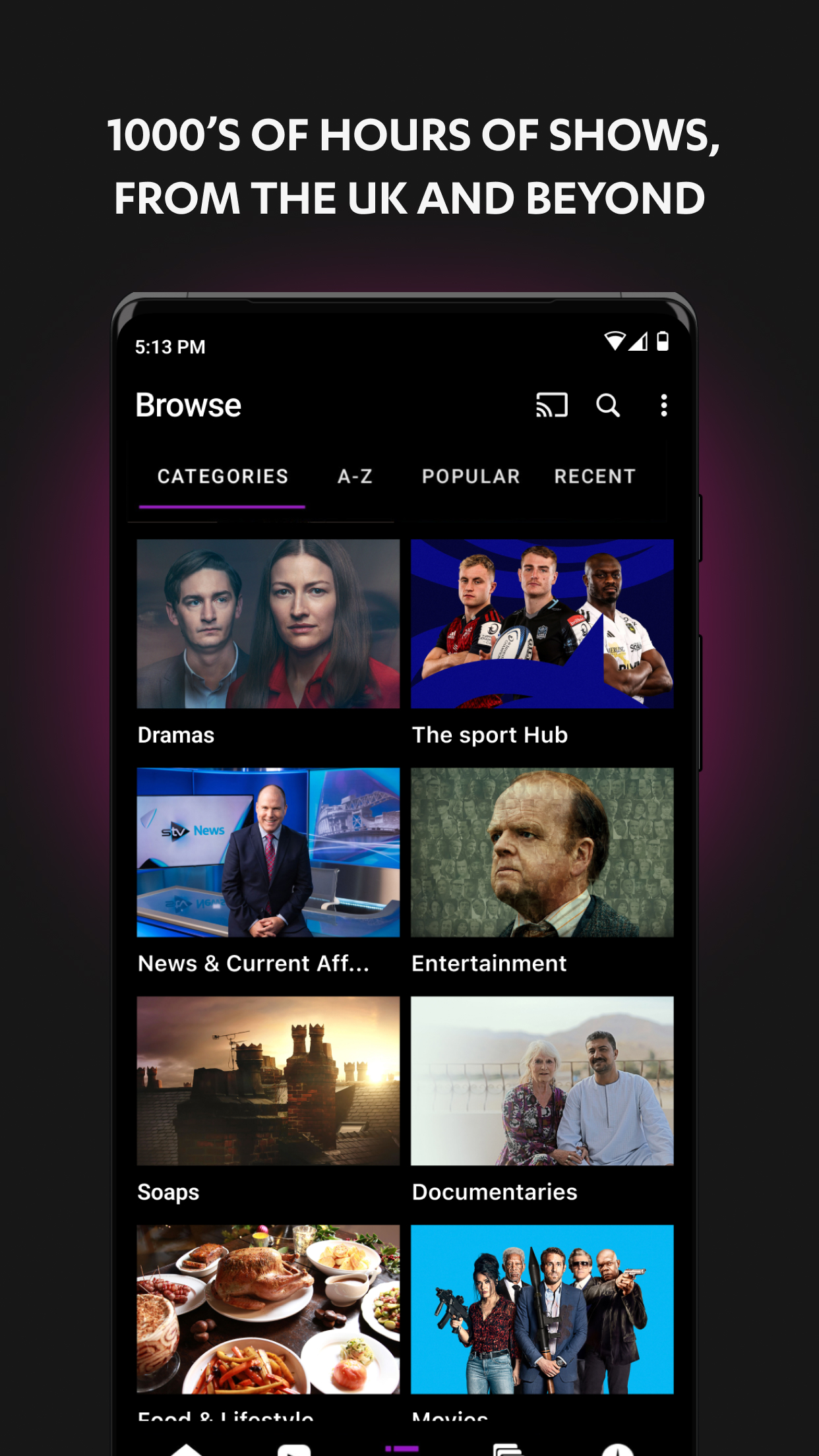Open the three-dot overflow menu icon
The image size is (819, 1456).
tap(663, 406)
